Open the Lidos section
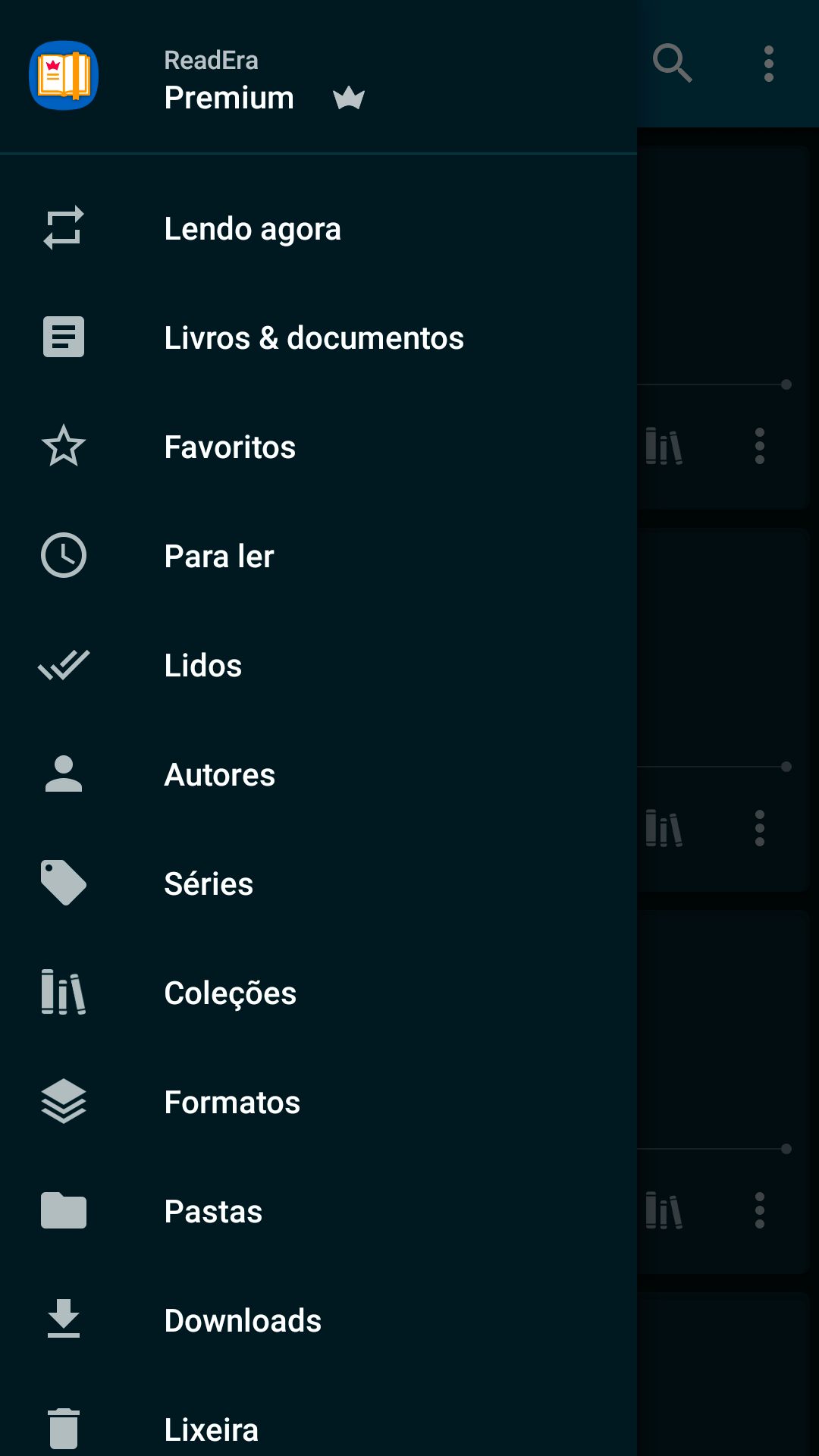 [318, 666]
